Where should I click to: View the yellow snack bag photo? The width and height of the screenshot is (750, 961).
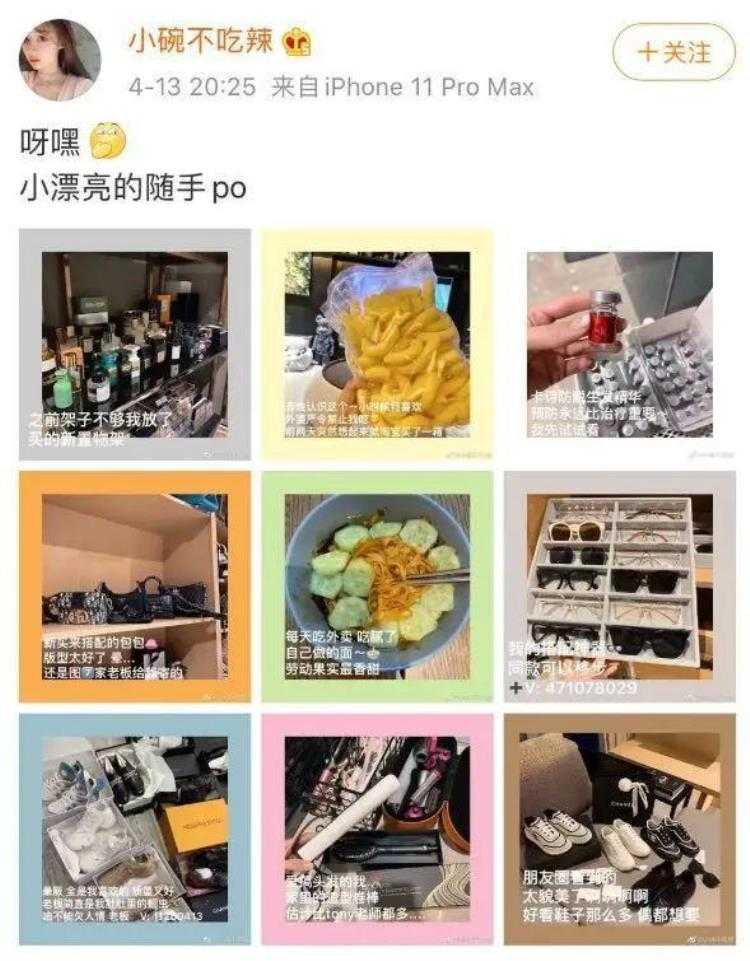click(377, 344)
